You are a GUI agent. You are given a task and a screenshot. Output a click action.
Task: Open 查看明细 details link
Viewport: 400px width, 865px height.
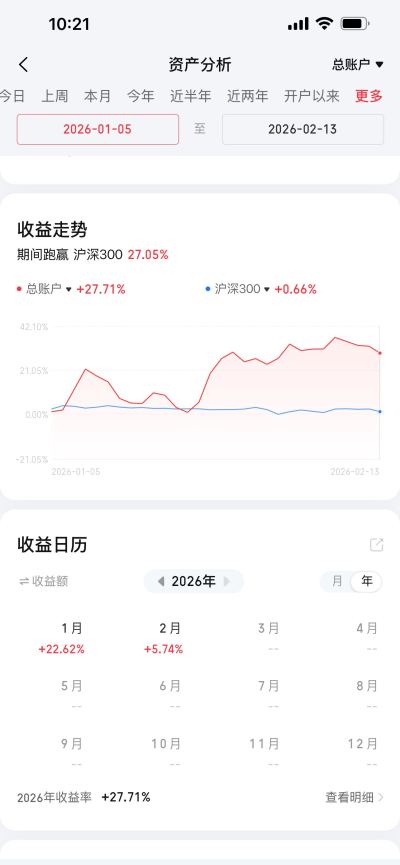pos(354,797)
